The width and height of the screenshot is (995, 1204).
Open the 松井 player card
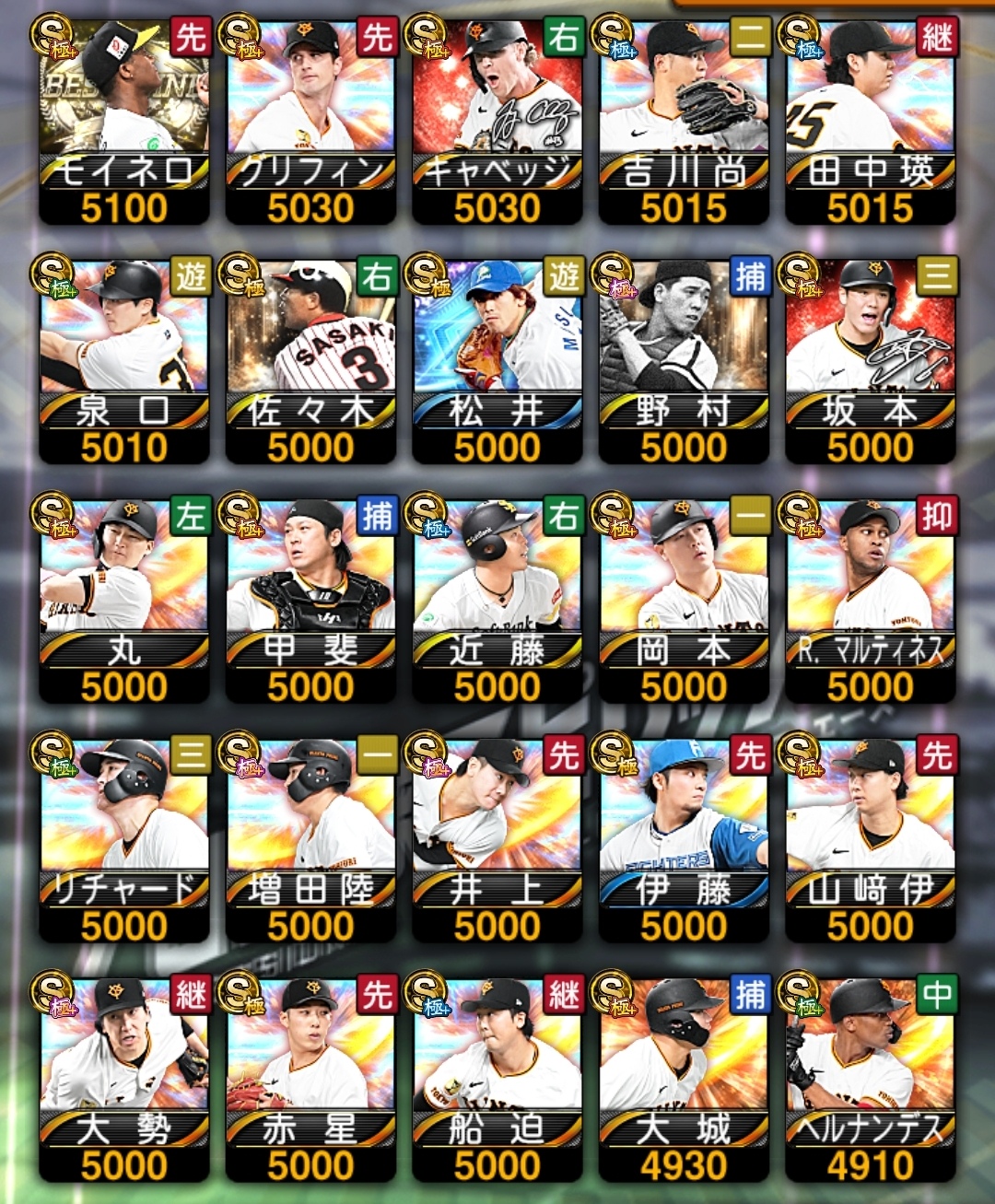coord(497,359)
